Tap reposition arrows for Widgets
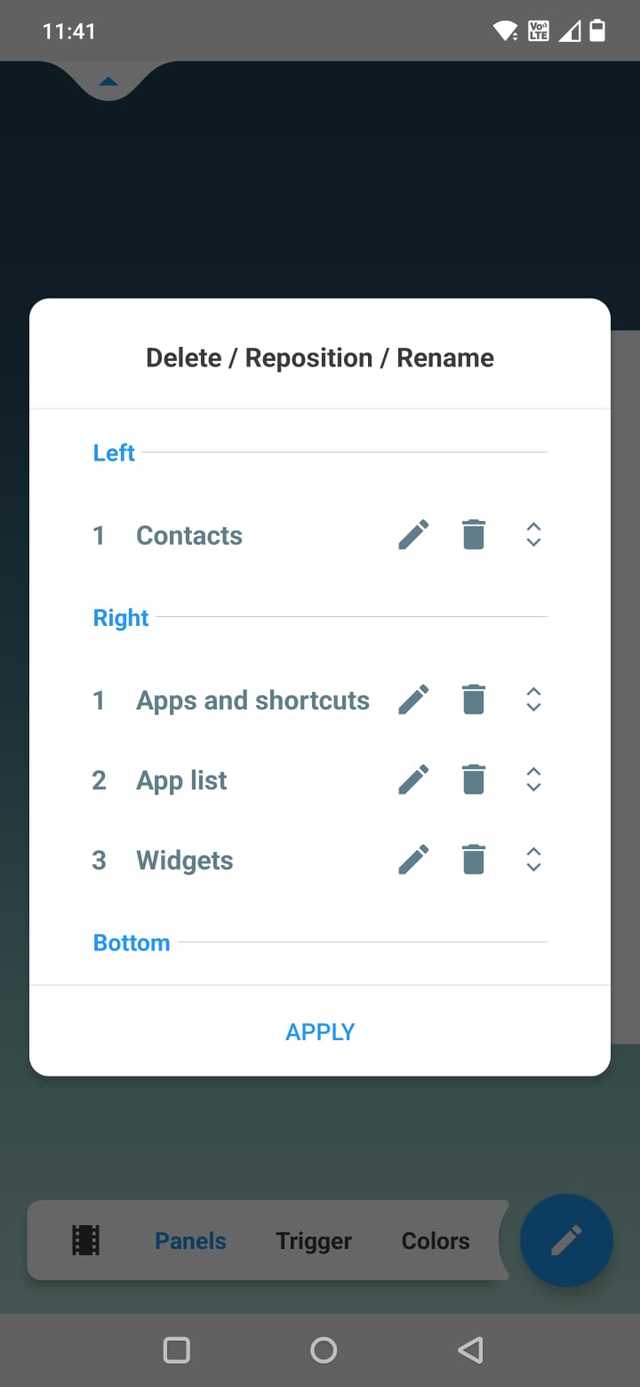The height and width of the screenshot is (1387, 640). pos(534,859)
